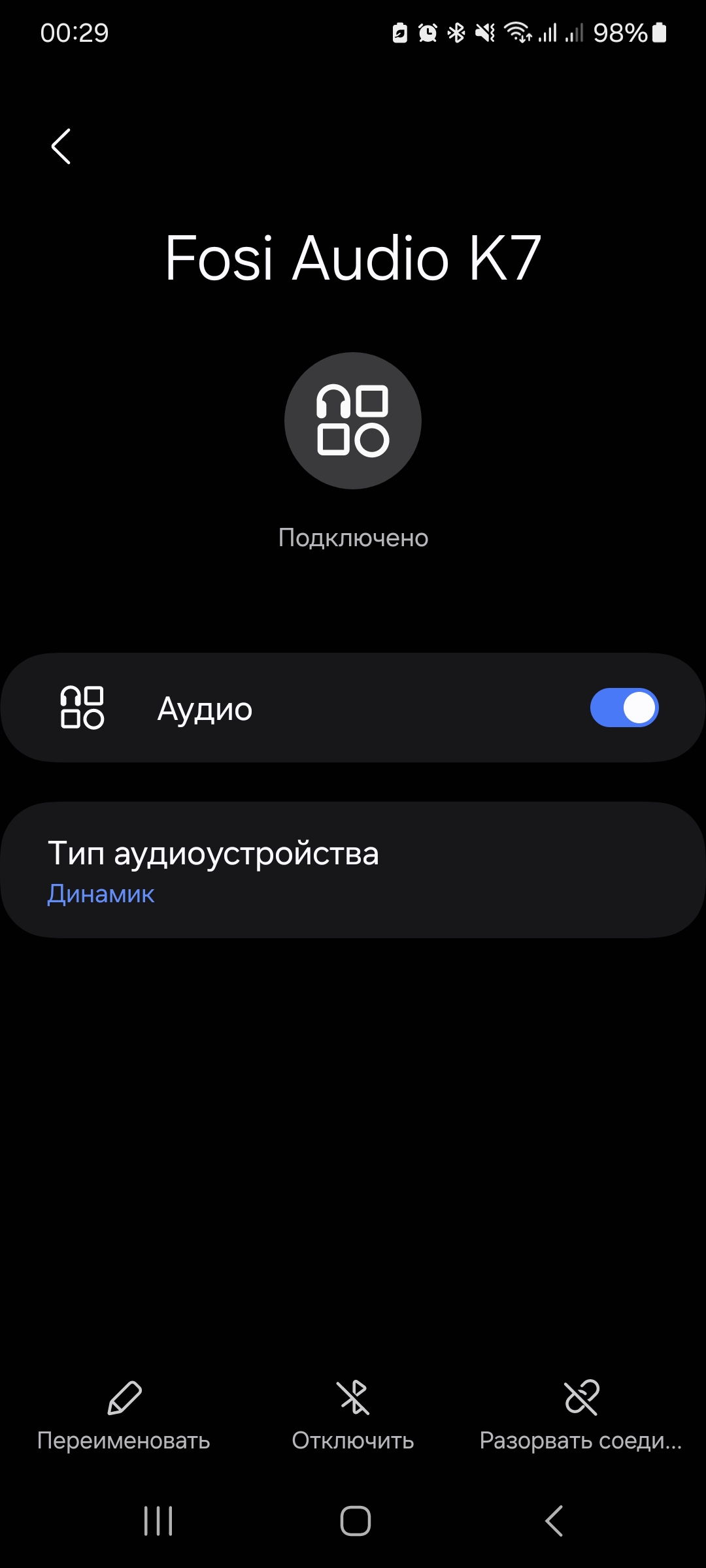Tap Отключить to disconnect the device
Screen dimensions: 706x1568
pyautogui.click(x=353, y=1416)
